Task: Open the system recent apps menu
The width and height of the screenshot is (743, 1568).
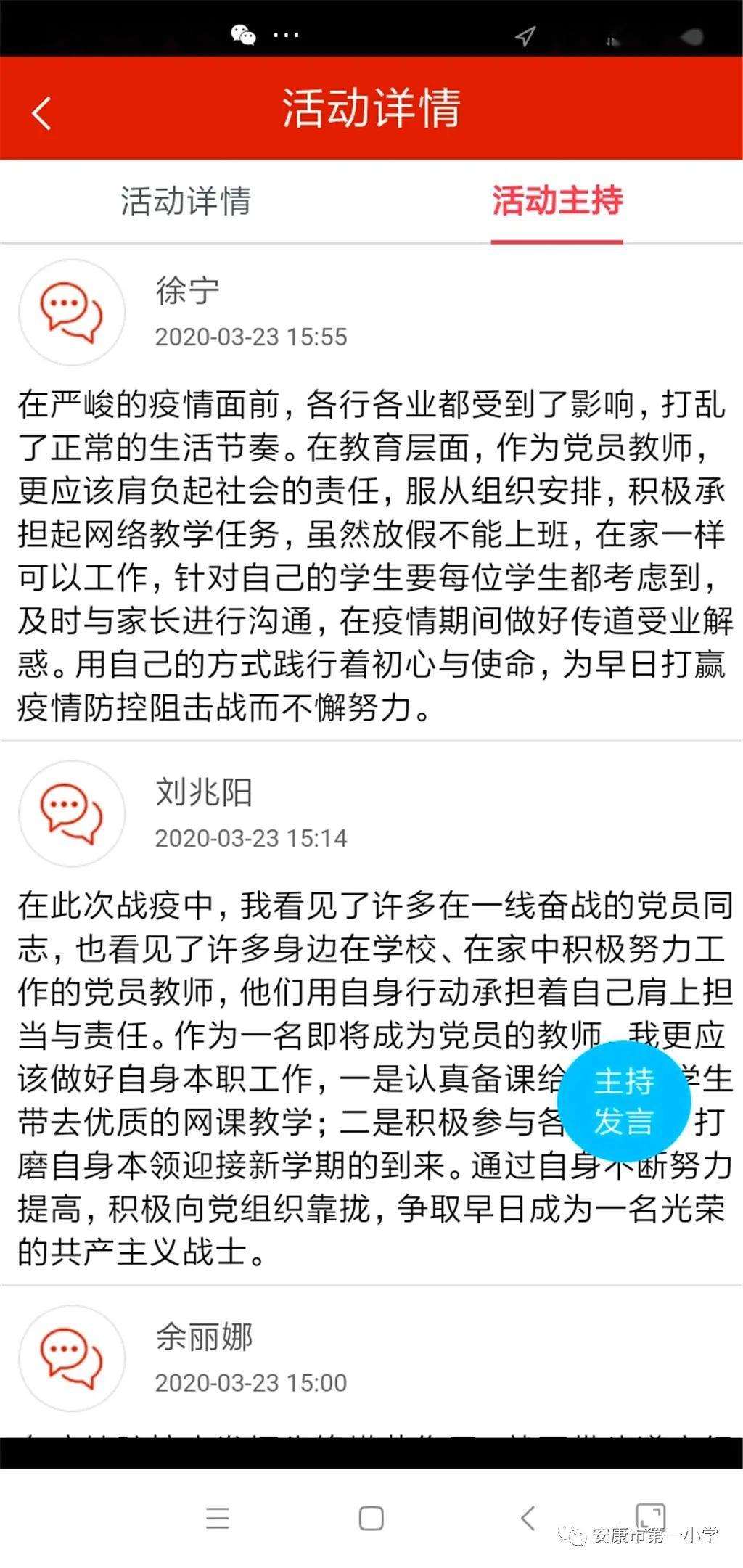Action: [x=218, y=1518]
